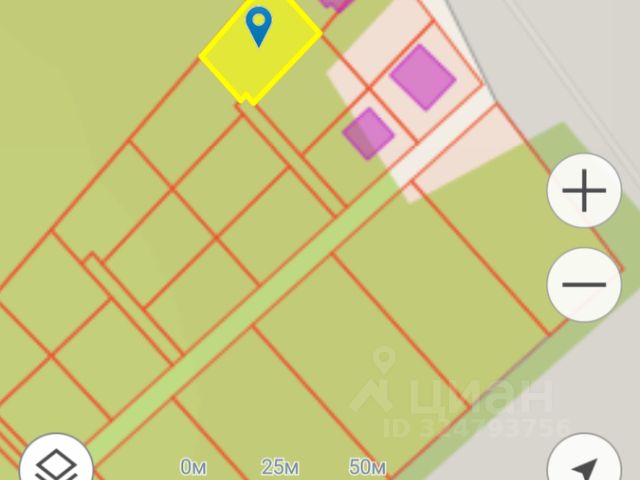Tap the blue pin on highlighted plot

[259, 25]
